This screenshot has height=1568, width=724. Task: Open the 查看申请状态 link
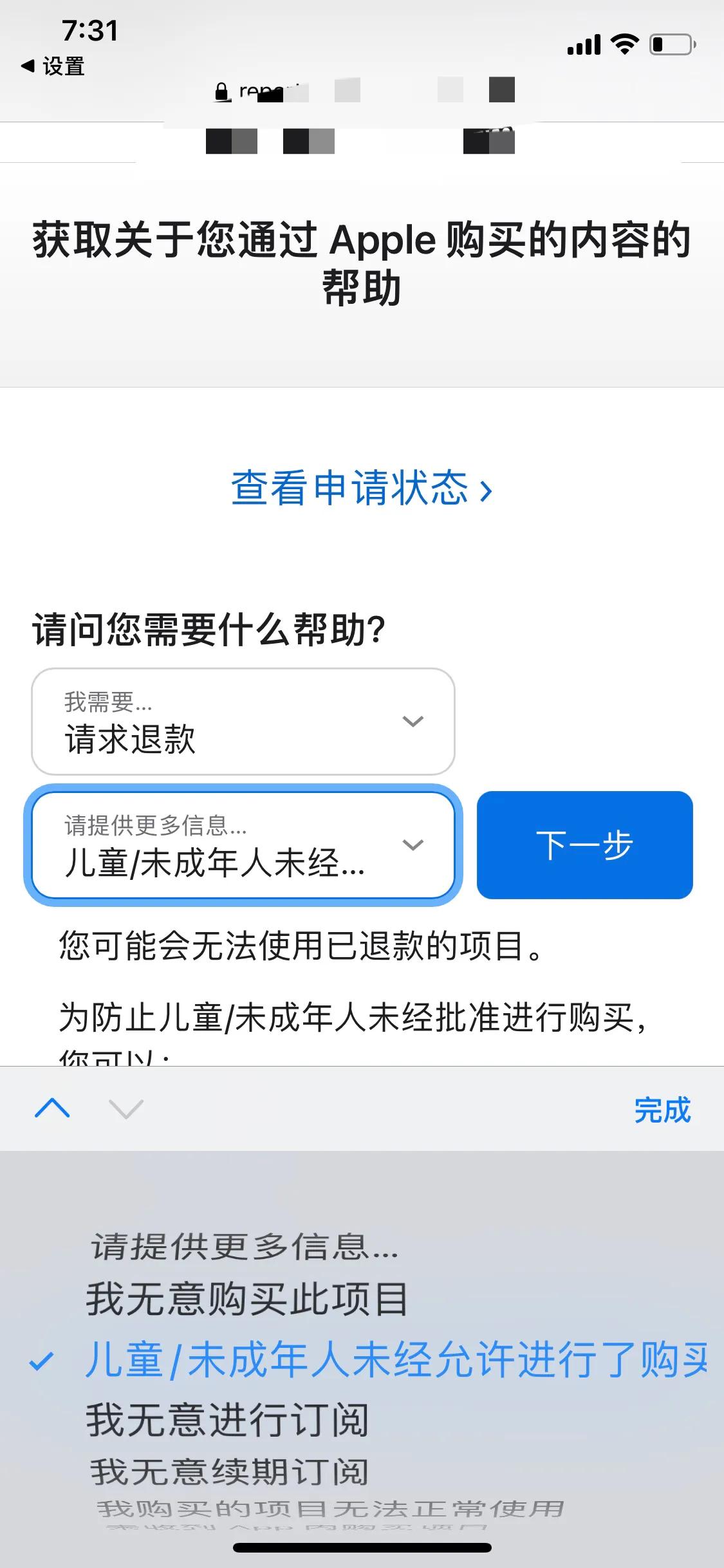pos(362,492)
